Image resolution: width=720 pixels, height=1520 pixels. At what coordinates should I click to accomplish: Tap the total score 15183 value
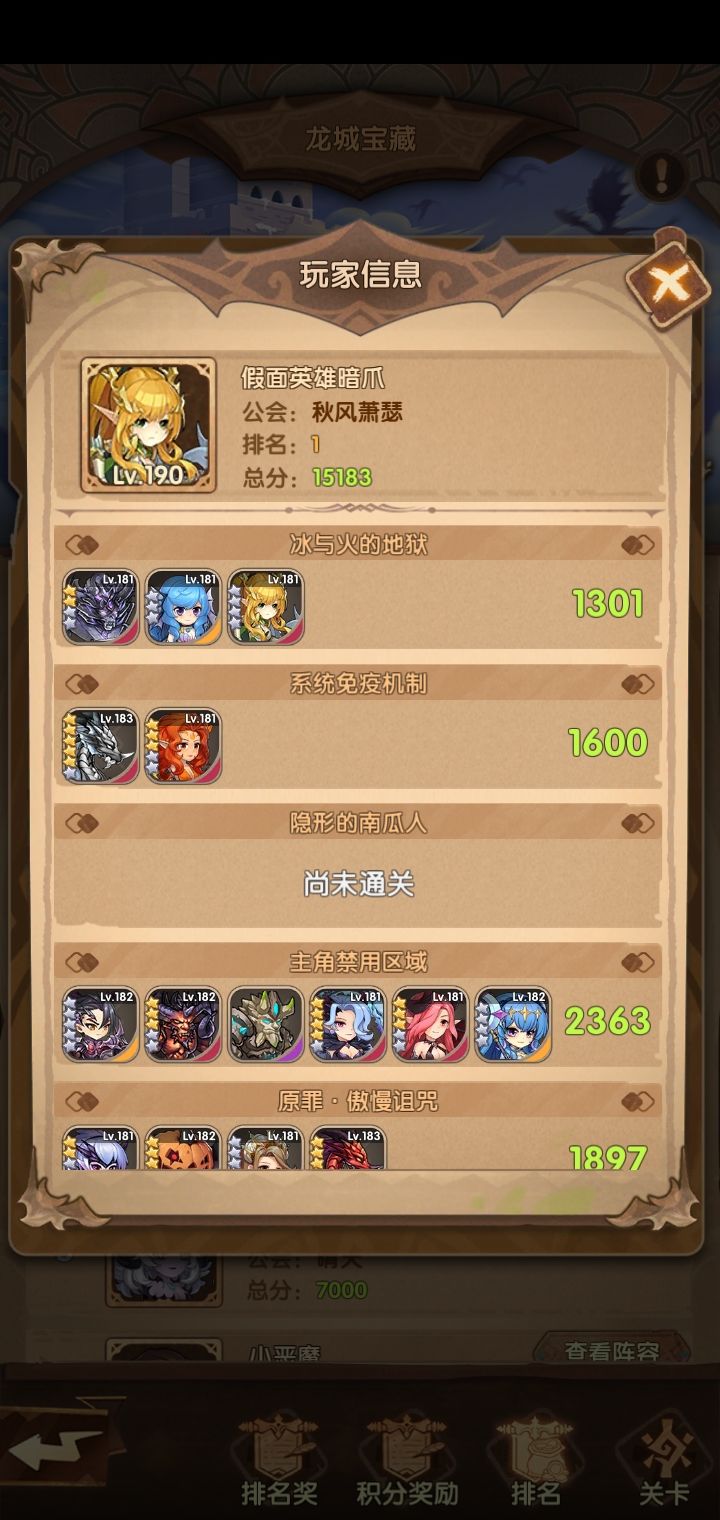(340, 479)
